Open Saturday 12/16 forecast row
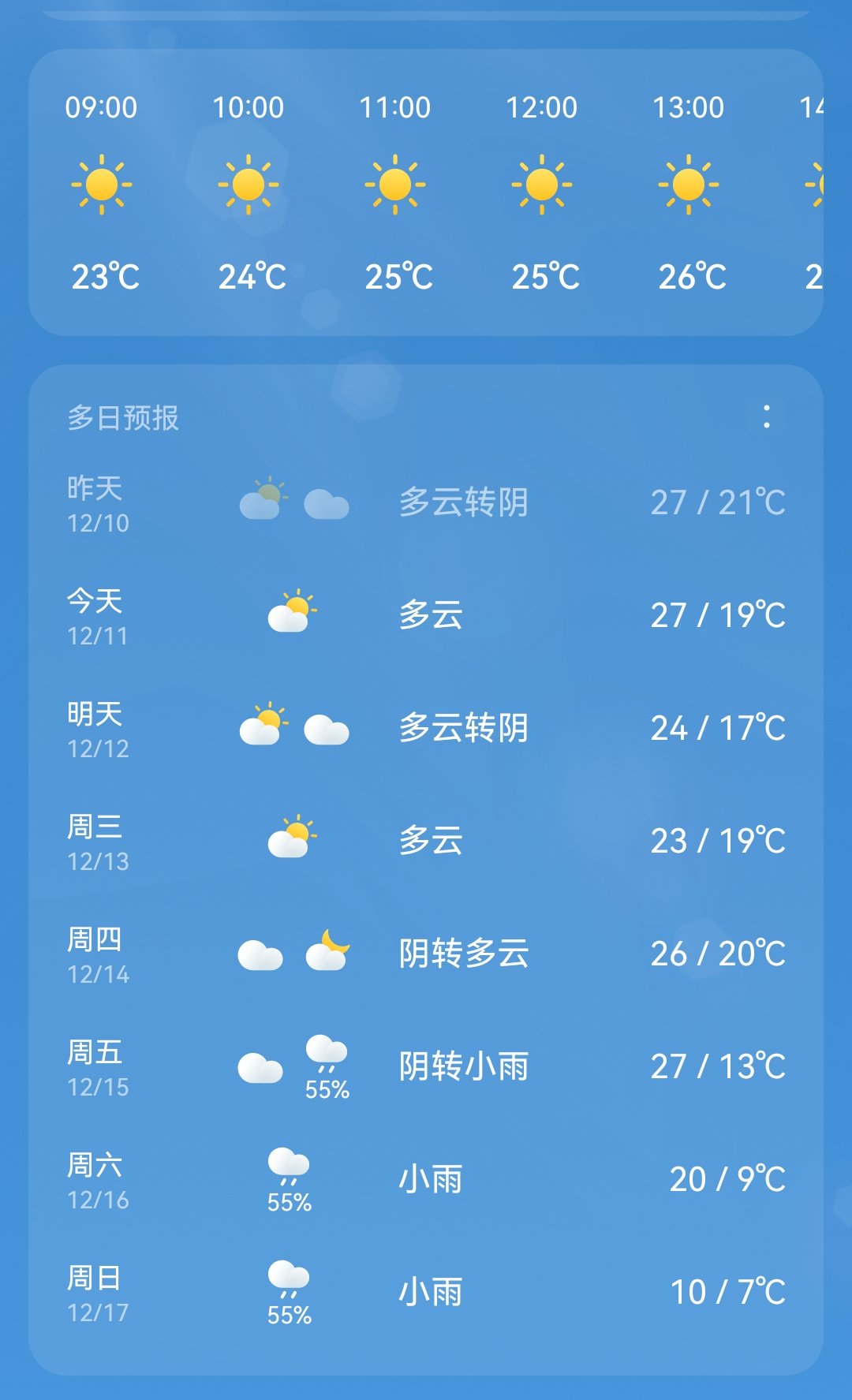This screenshot has height=1400, width=852. click(426, 1180)
